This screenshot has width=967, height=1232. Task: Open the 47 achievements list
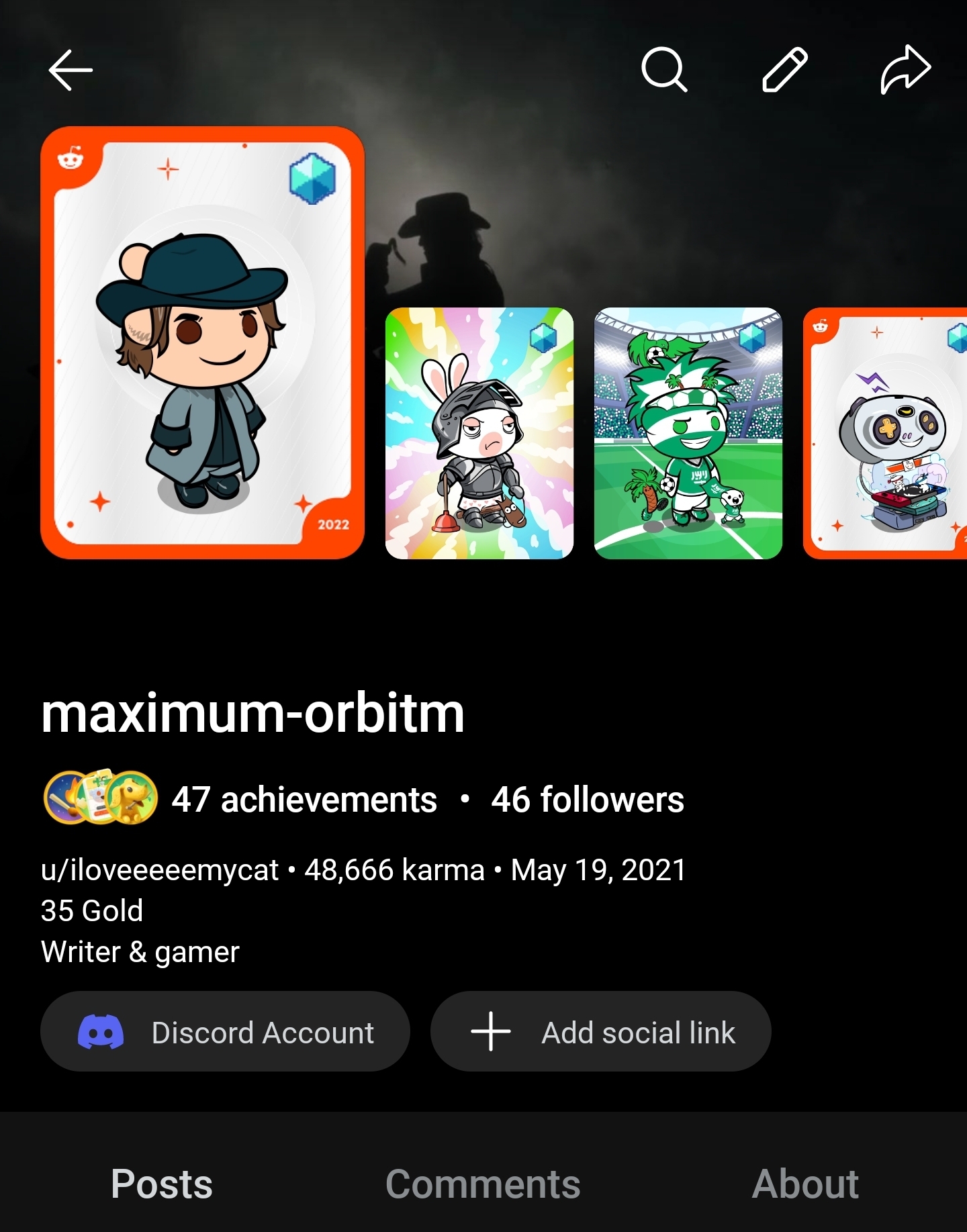click(x=304, y=799)
